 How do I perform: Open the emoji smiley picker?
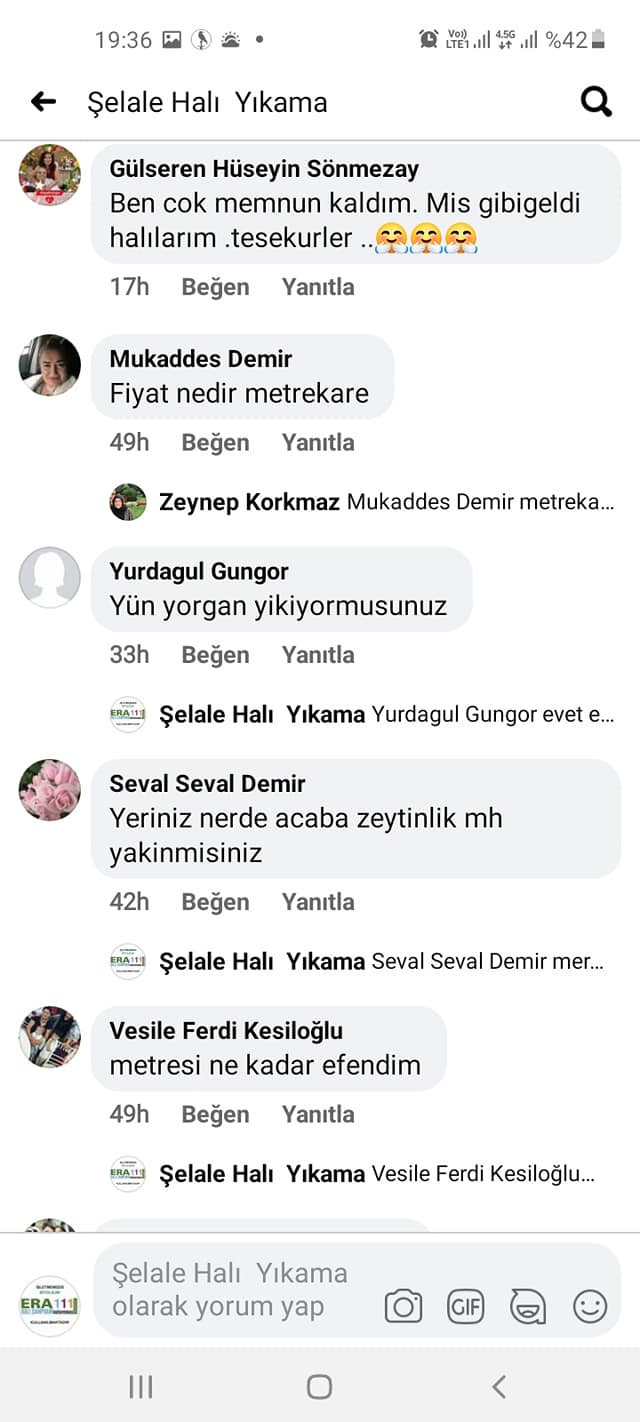590,1306
